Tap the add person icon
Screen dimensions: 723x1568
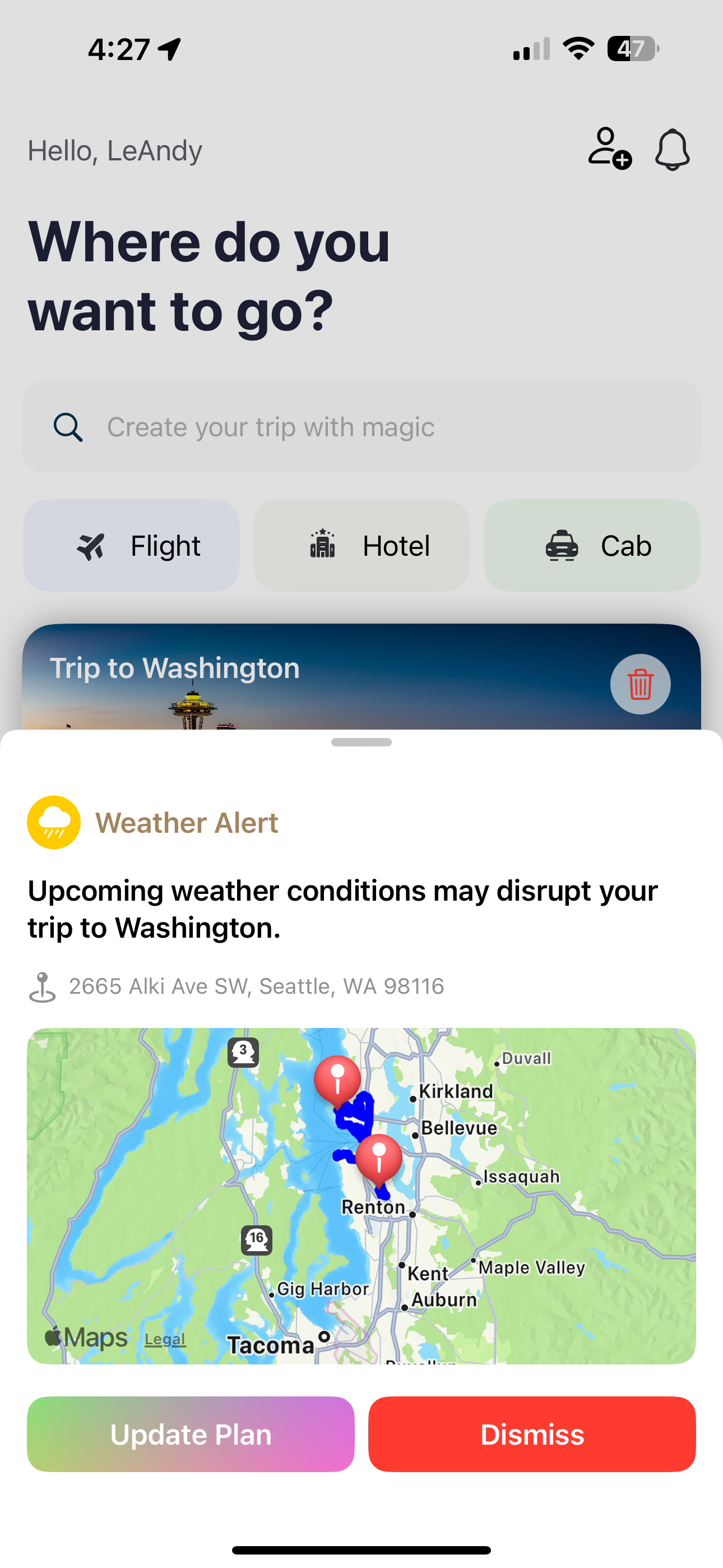click(609, 148)
